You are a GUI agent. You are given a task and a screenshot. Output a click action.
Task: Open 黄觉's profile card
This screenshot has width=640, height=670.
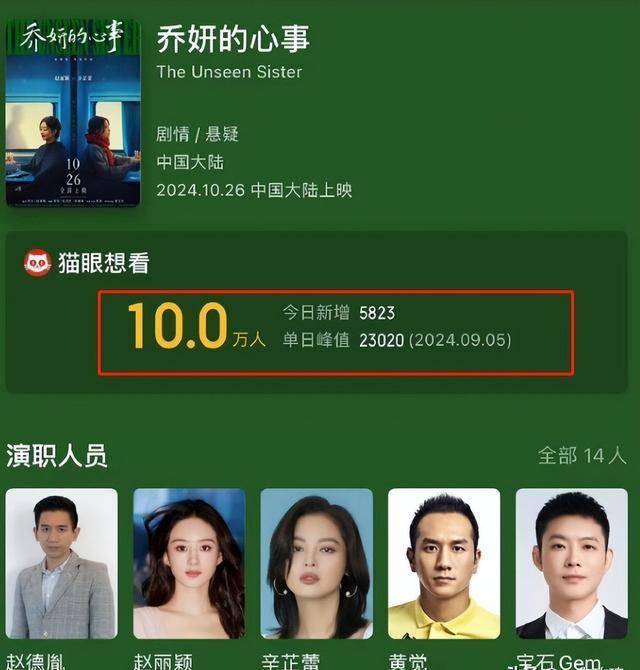point(444,563)
